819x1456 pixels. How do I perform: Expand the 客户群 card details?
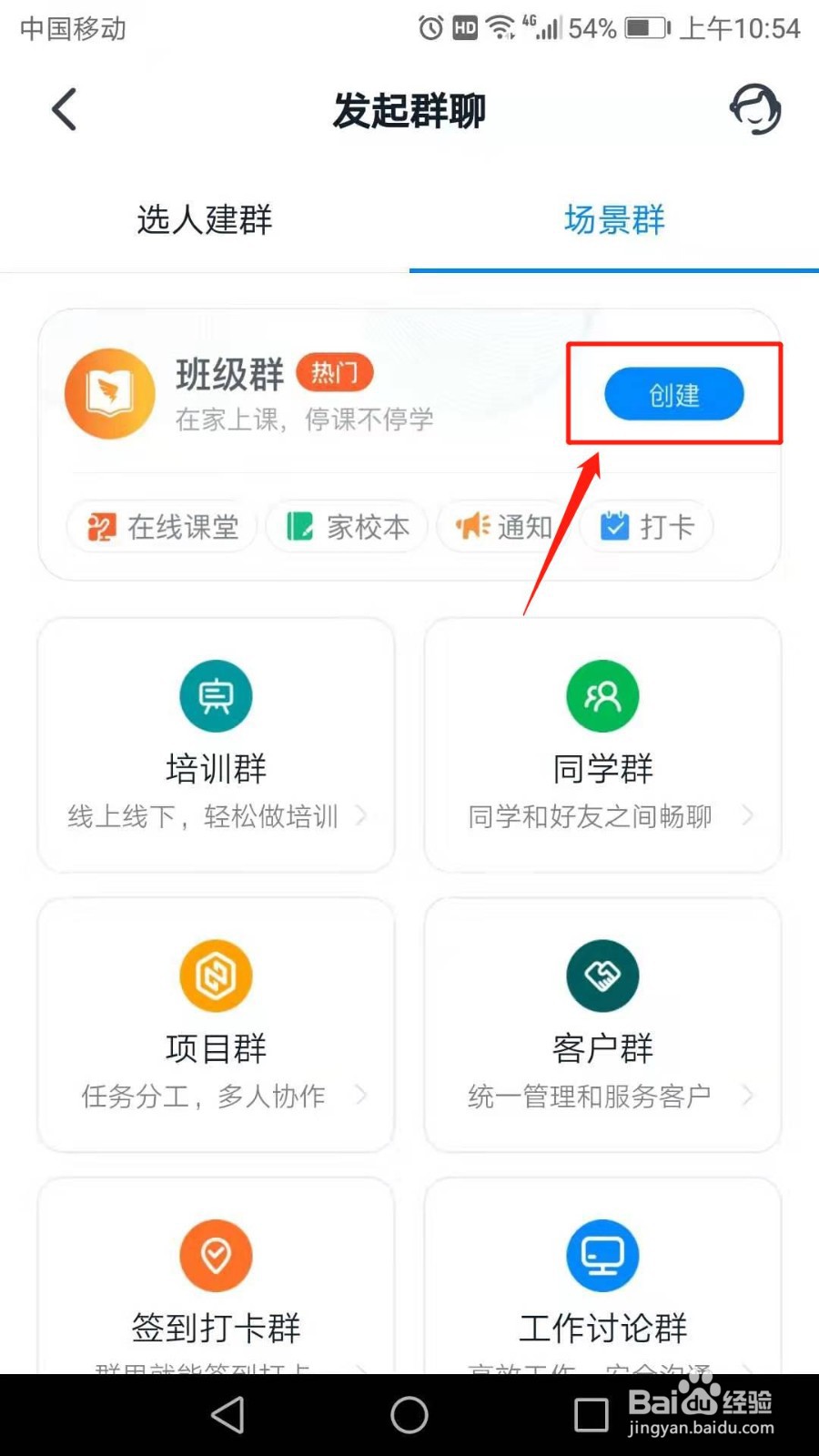point(750,1096)
